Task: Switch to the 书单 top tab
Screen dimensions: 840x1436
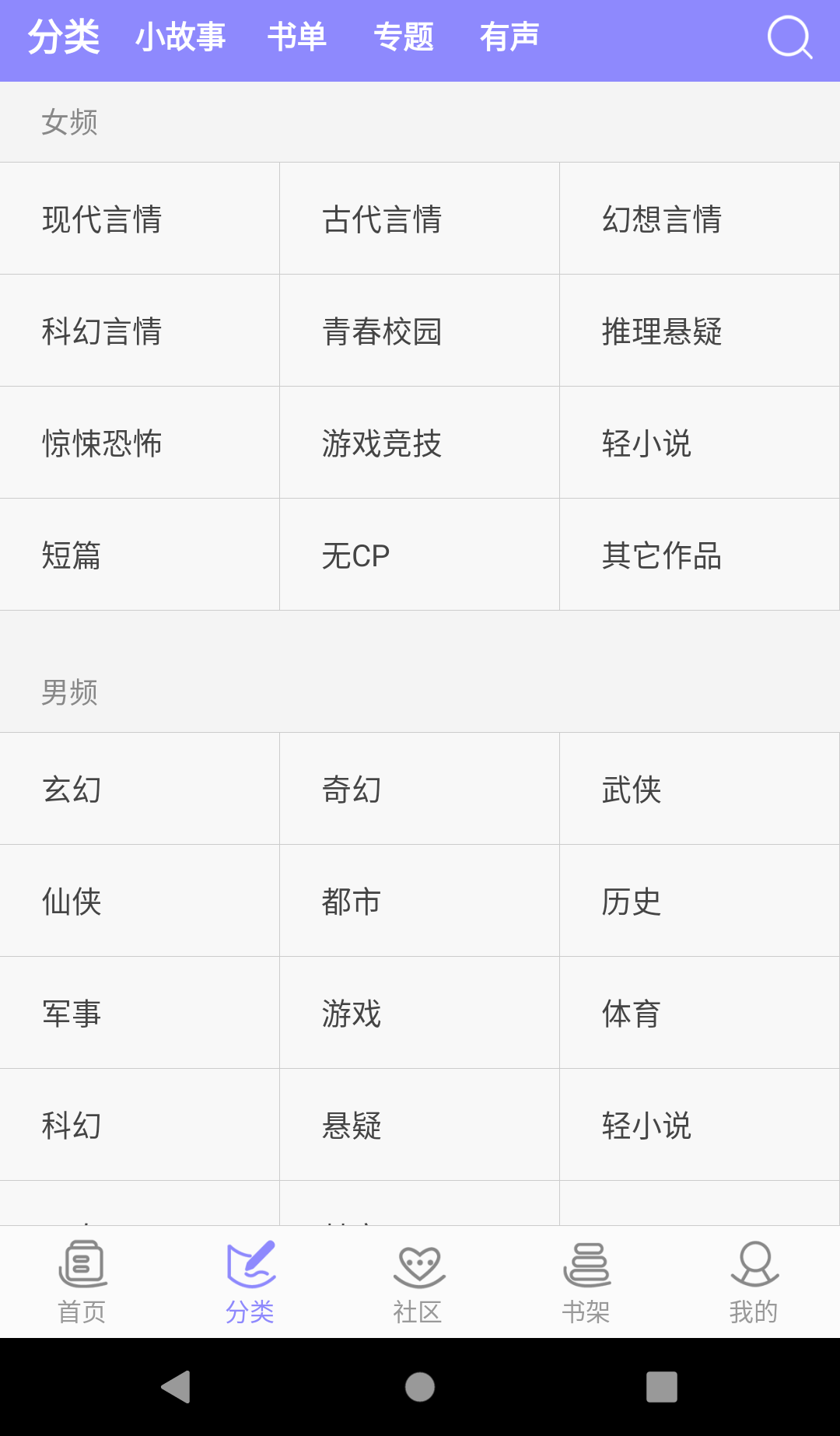Action: point(296,37)
